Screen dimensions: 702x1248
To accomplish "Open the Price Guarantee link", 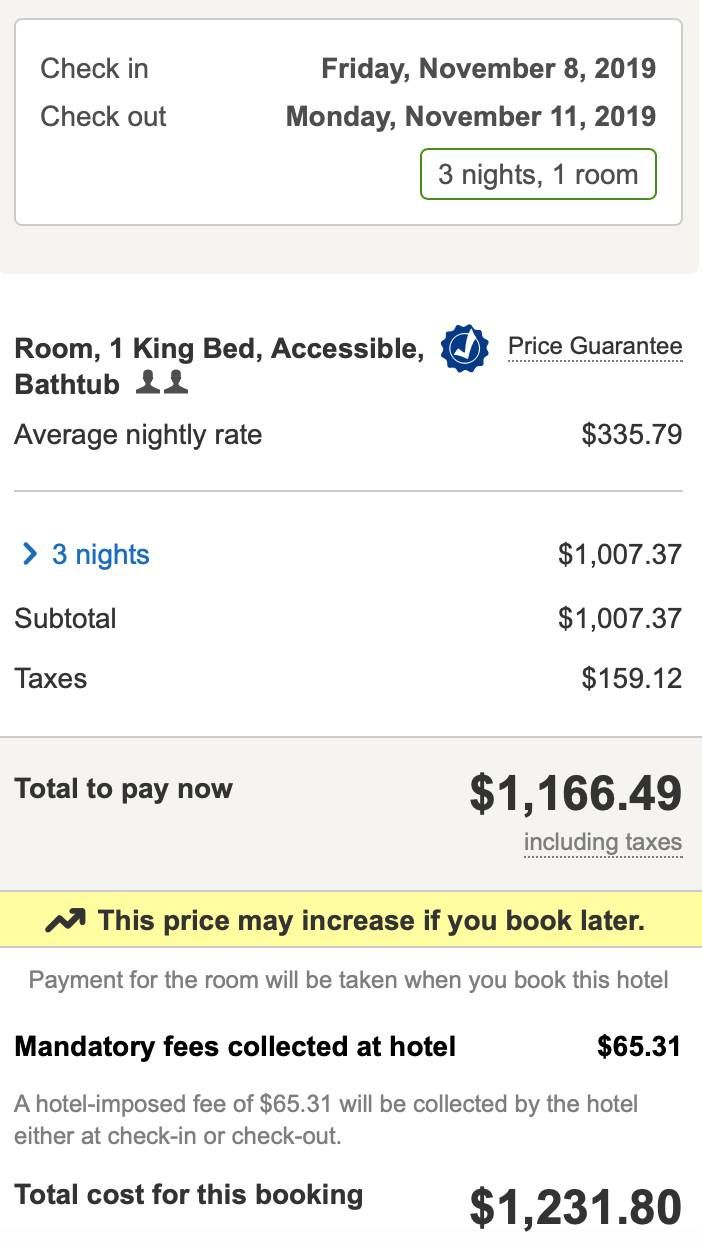I will pyautogui.click(x=595, y=347).
